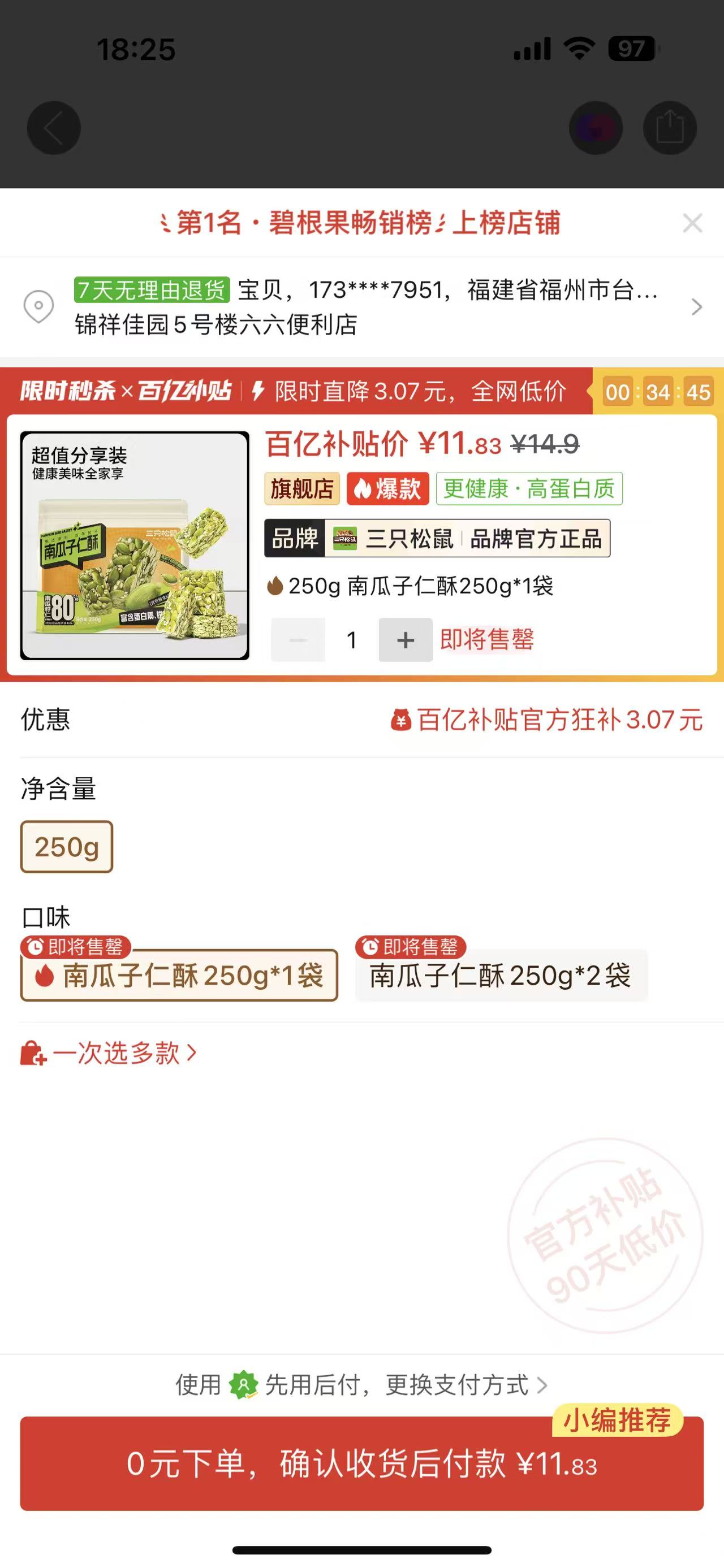Increase quantity with the plus button
This screenshot has width=724, height=1568.
click(x=406, y=640)
